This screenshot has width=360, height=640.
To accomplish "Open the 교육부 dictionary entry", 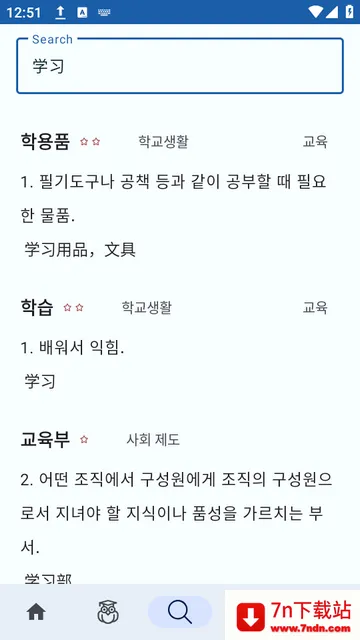I will tap(180, 504).
